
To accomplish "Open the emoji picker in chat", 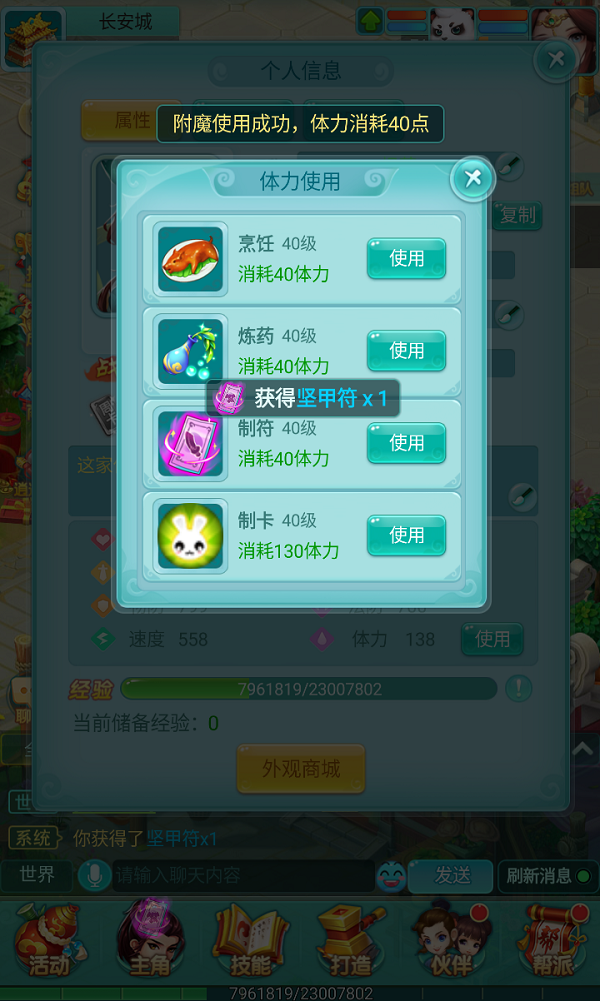I will click(x=391, y=876).
